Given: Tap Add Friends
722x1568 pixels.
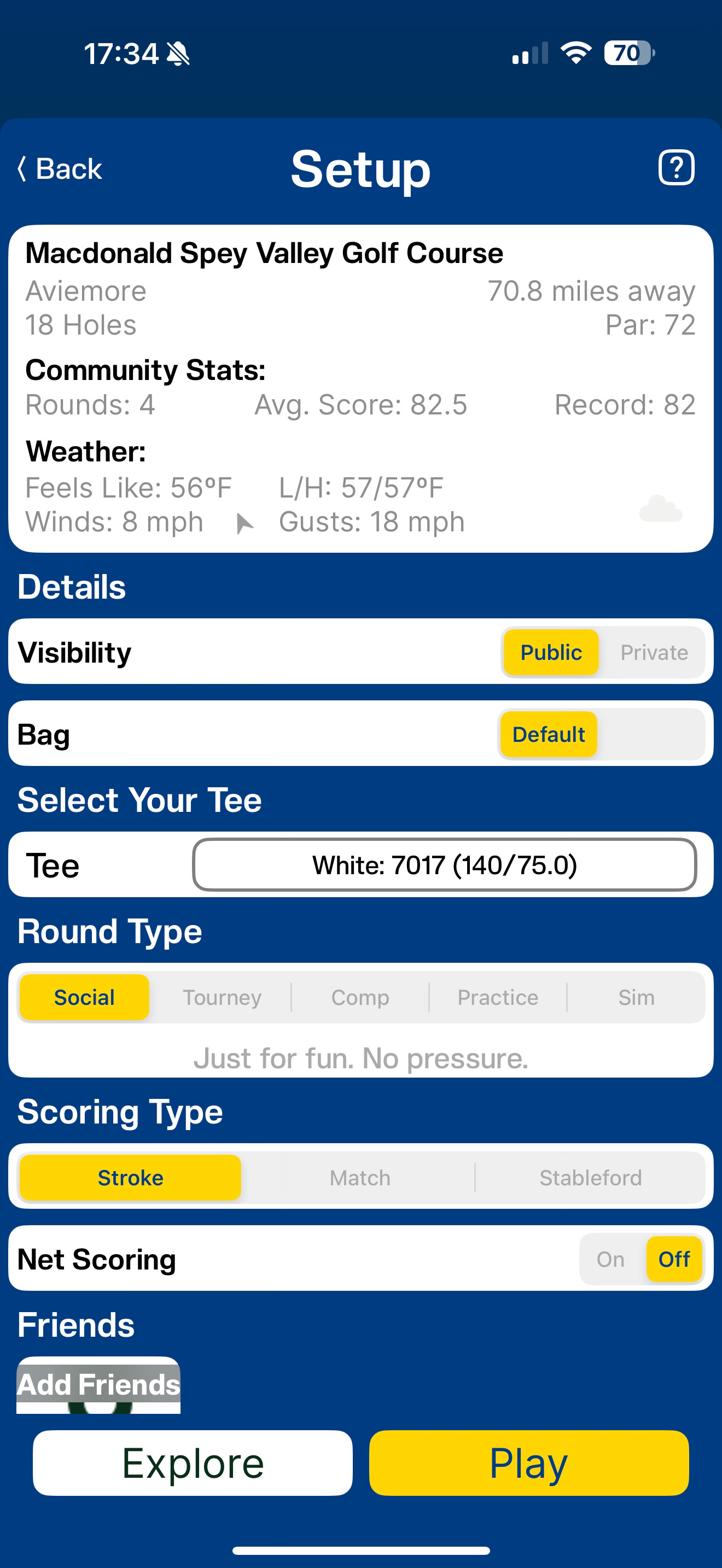Looking at the screenshot, I should click(x=98, y=1385).
